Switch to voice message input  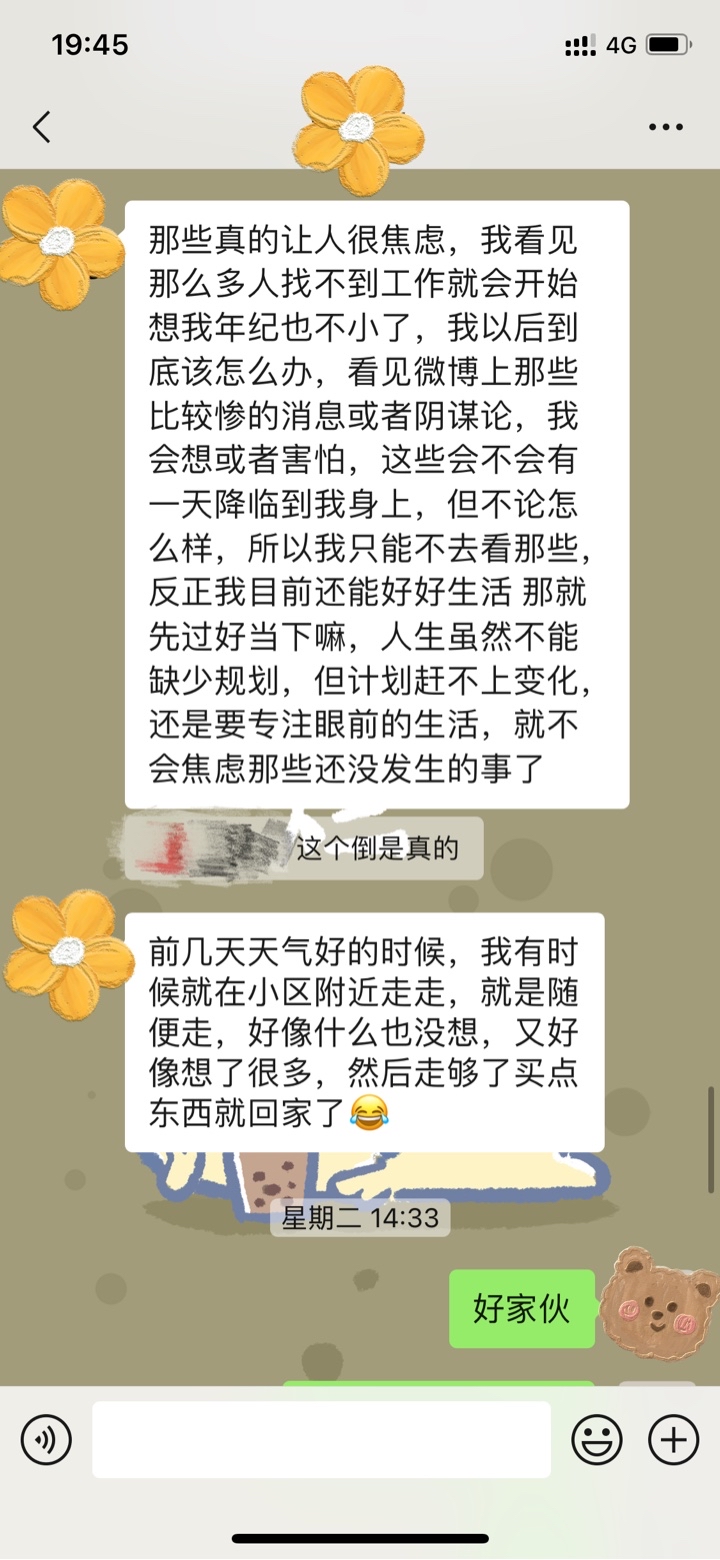pyautogui.click(x=46, y=1440)
